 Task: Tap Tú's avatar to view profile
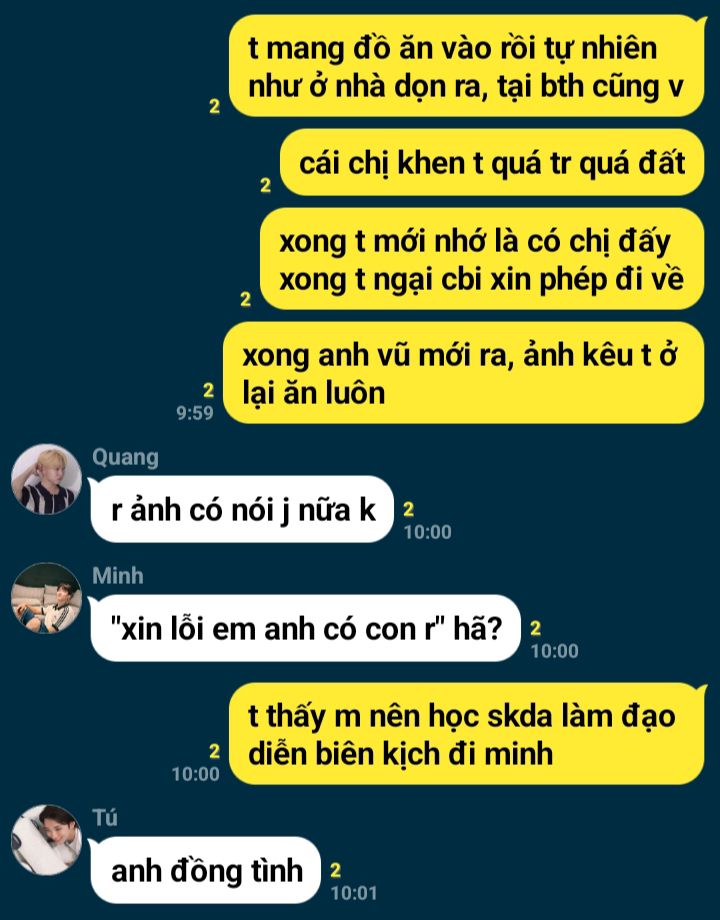click(46, 840)
